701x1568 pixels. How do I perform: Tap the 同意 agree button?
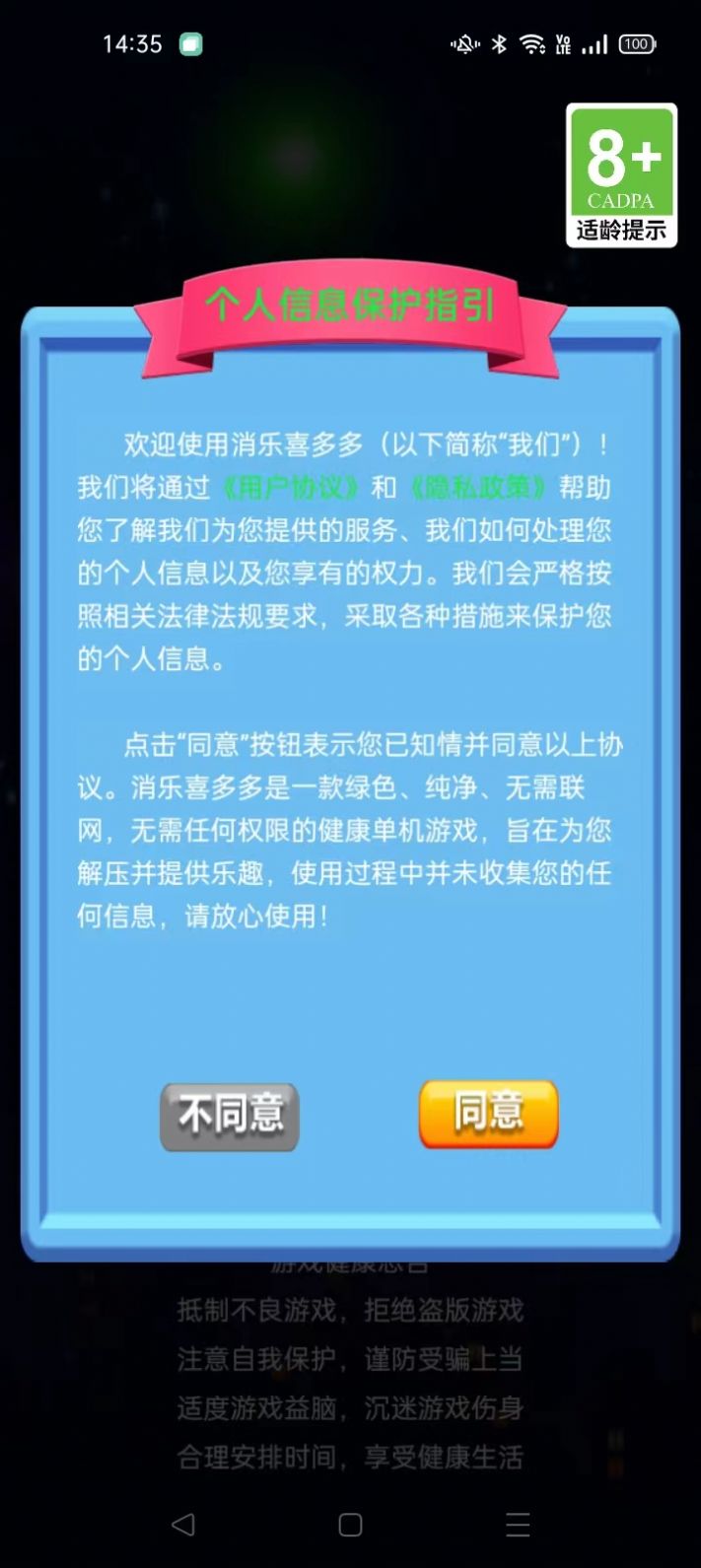point(488,1114)
